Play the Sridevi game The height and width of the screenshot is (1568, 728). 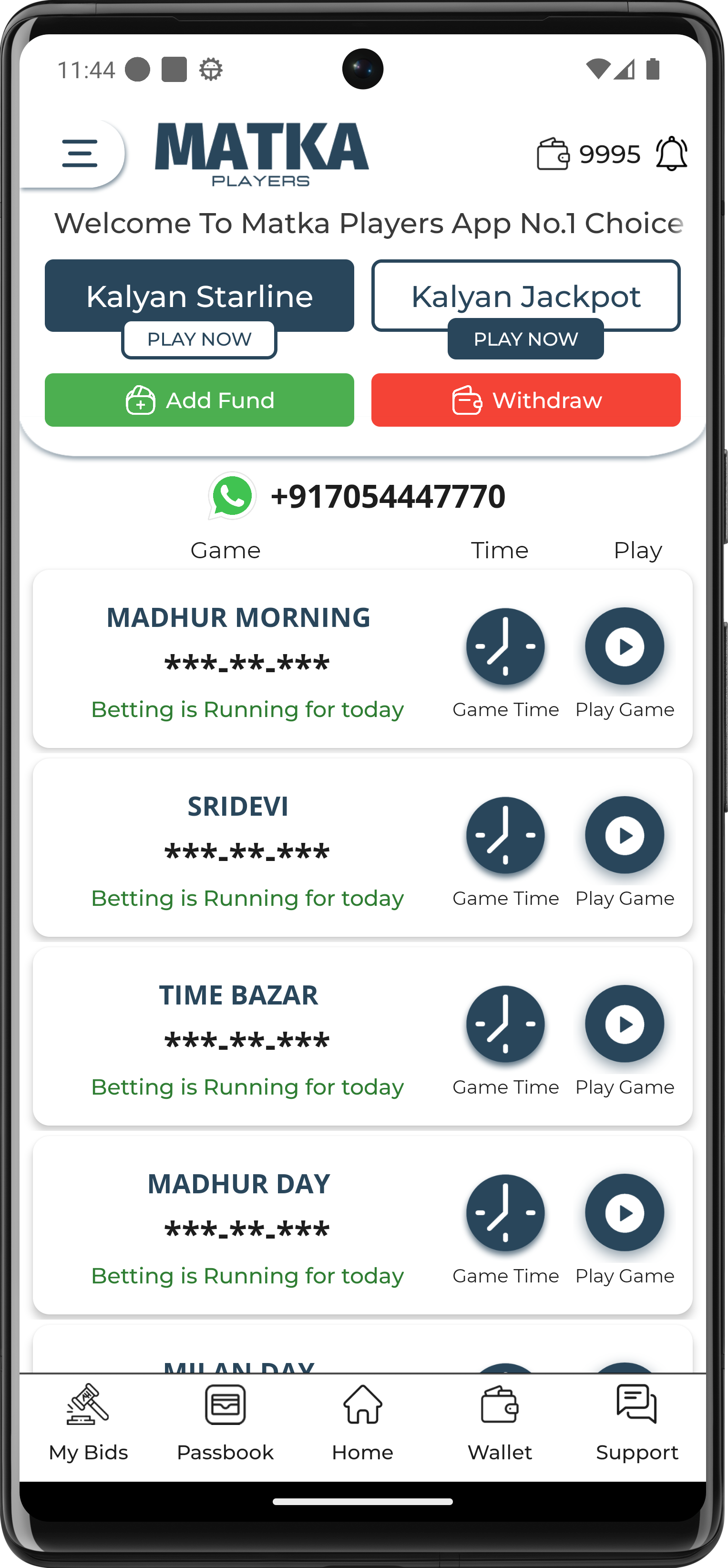[x=624, y=835]
